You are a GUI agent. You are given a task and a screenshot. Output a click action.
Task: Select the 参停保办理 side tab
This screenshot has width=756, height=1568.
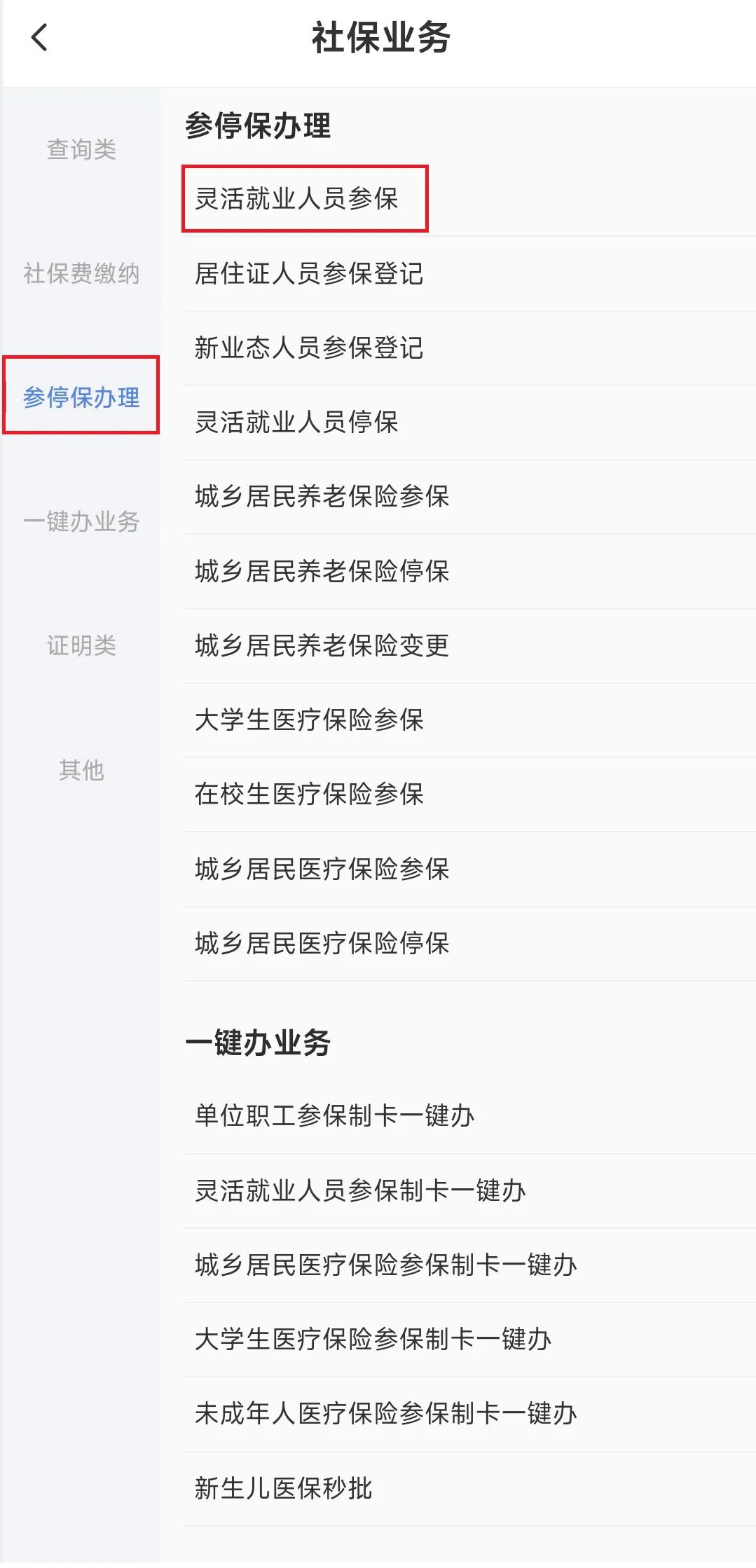pyautogui.click(x=81, y=397)
